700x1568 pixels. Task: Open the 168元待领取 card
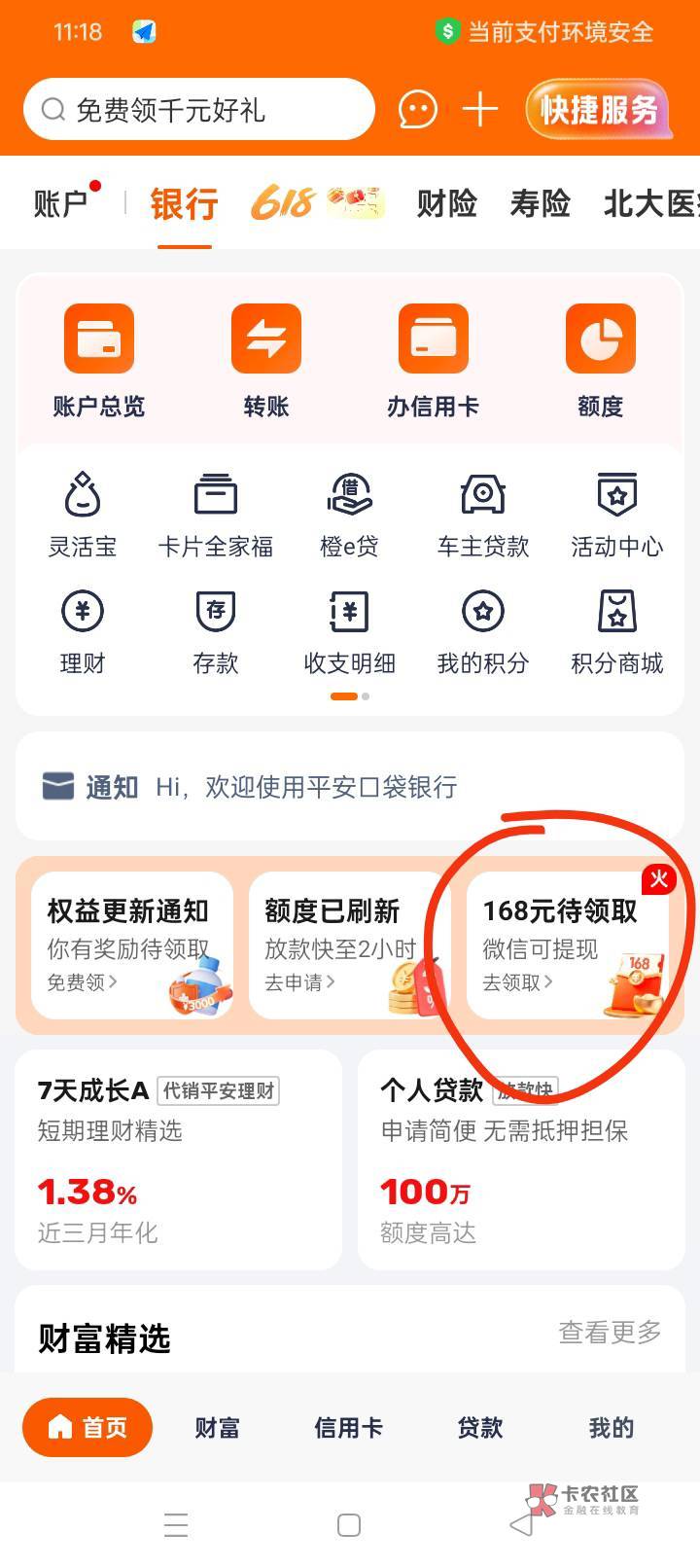pyautogui.click(x=568, y=945)
